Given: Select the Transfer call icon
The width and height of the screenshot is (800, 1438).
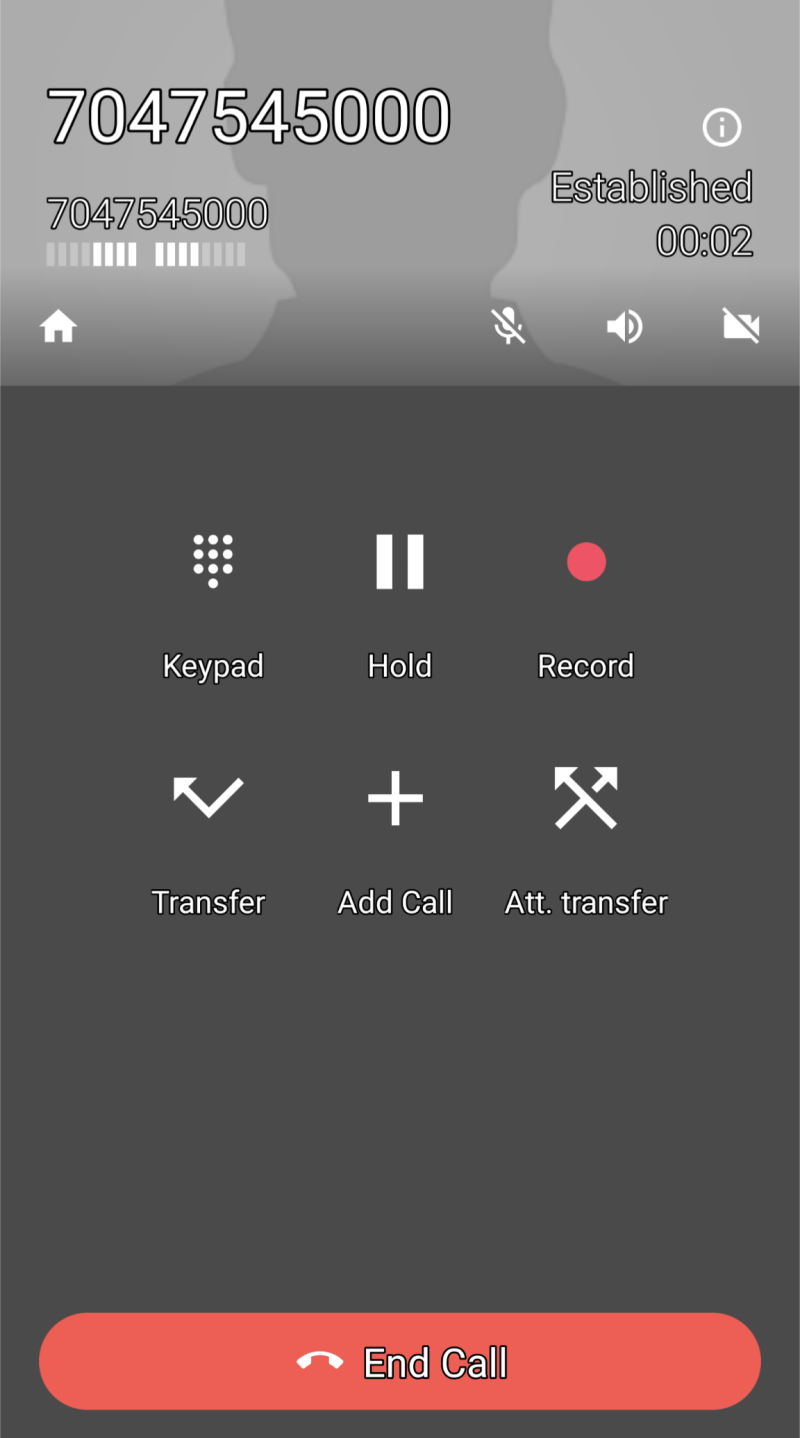Looking at the screenshot, I should pyautogui.click(x=208, y=797).
